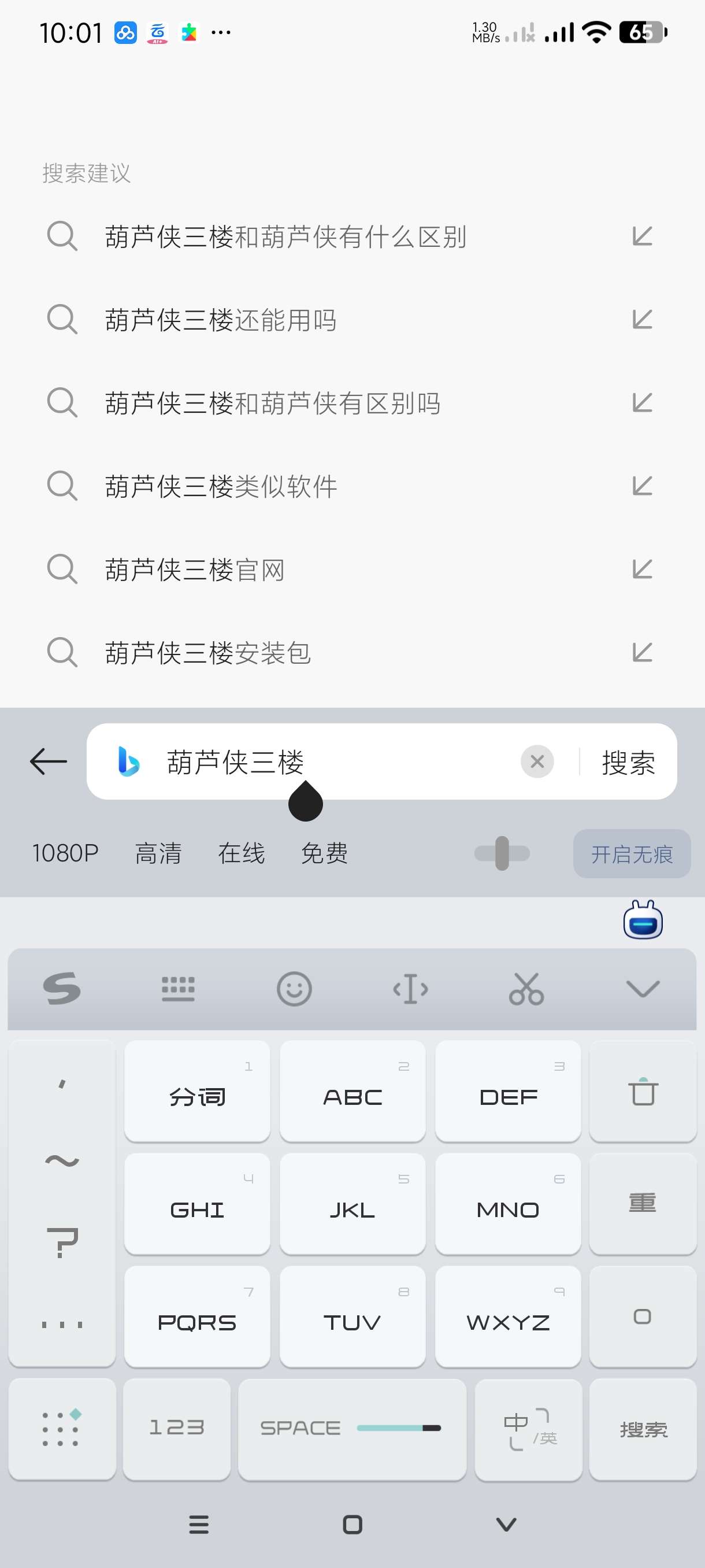Select suggestion 葫芦侠三楼还能用吗
The image size is (705, 1568).
pos(220,320)
